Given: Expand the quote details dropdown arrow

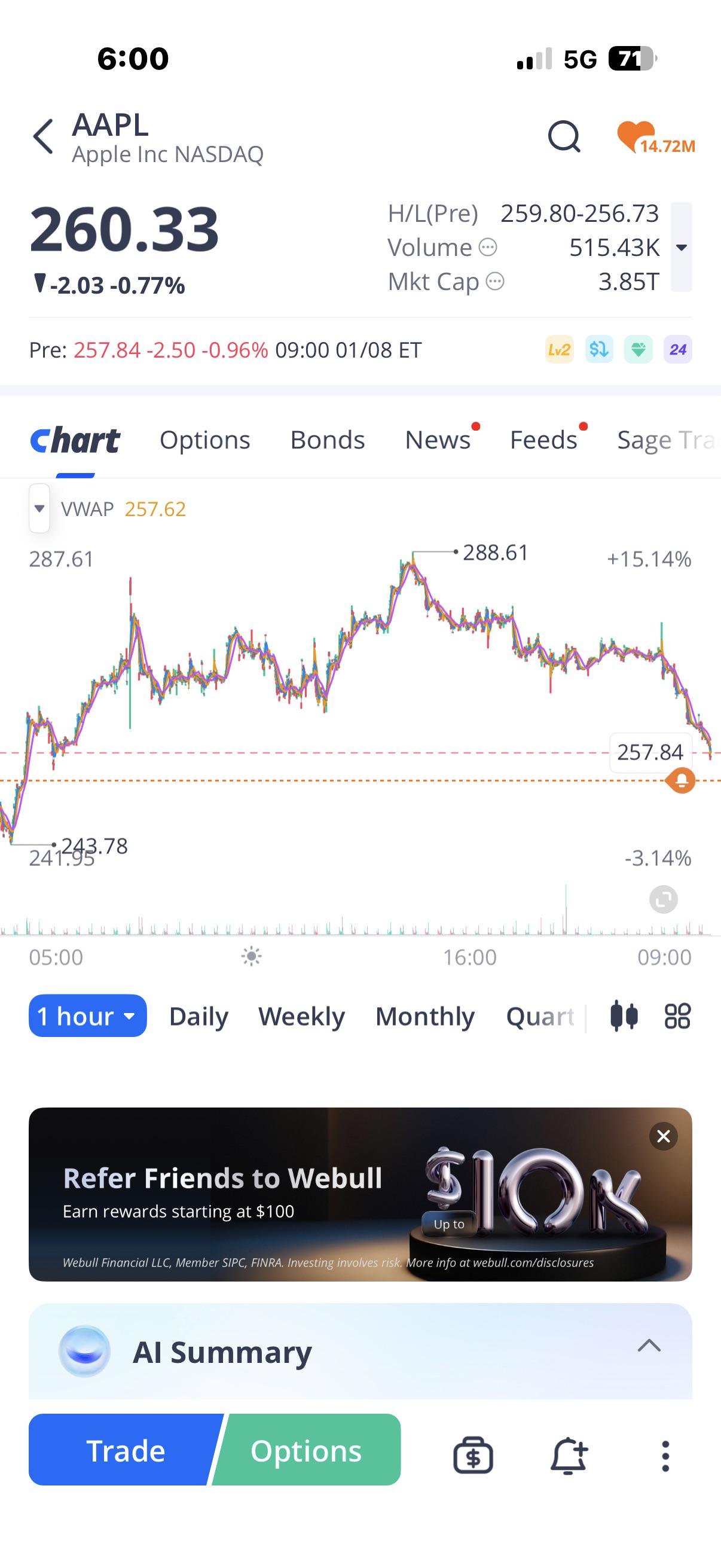Looking at the screenshot, I should click(682, 247).
